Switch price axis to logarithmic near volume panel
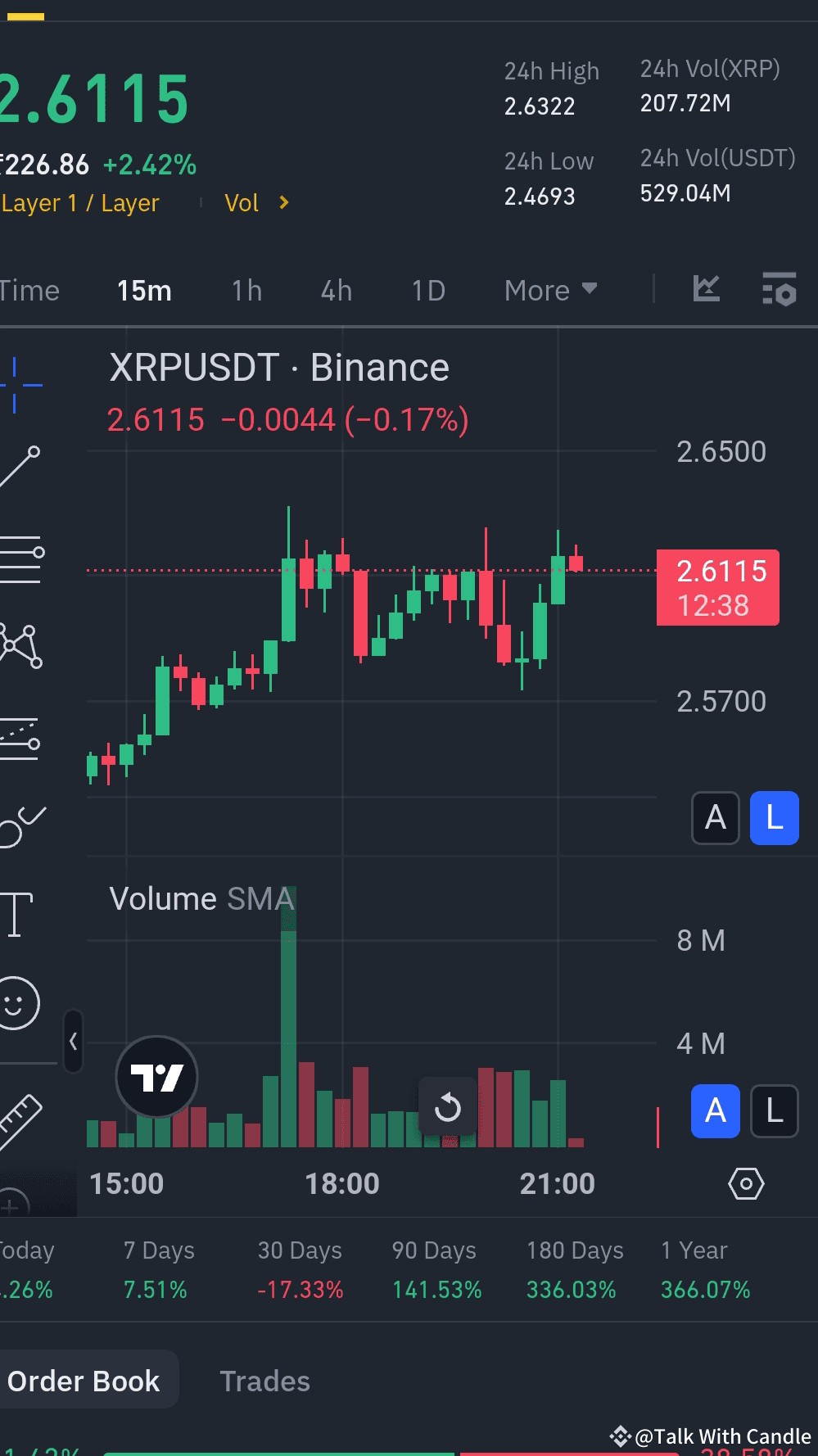This screenshot has height=1456, width=818. [774, 1111]
